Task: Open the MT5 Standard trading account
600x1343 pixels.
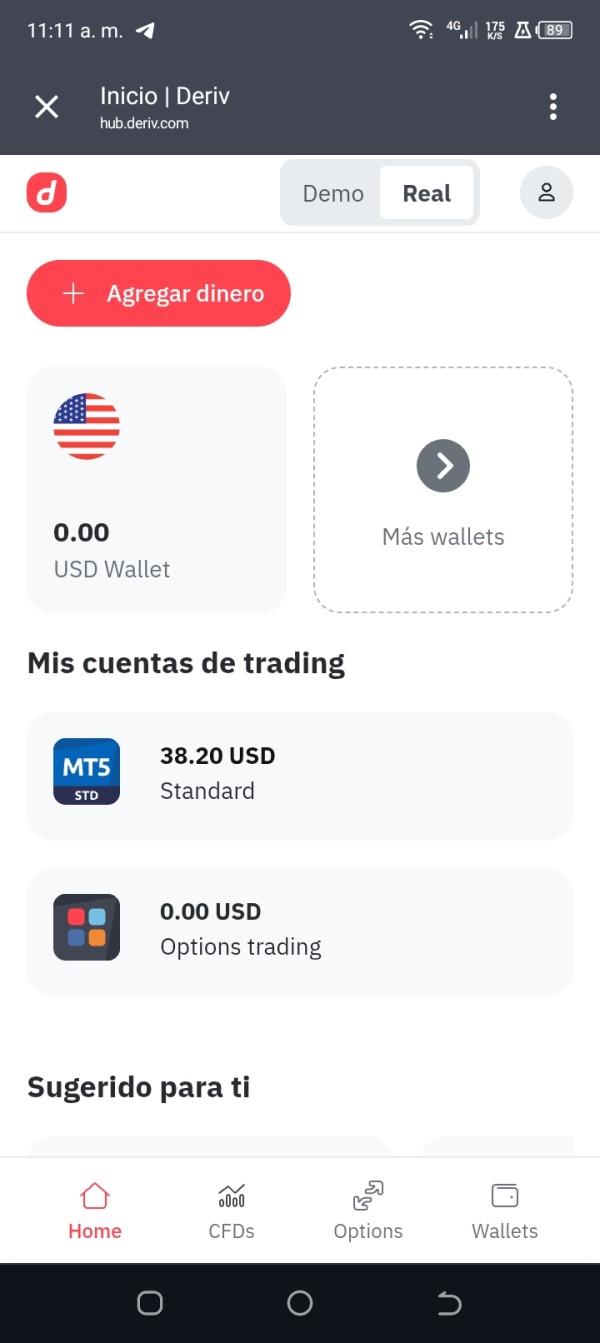Action: pos(299,775)
